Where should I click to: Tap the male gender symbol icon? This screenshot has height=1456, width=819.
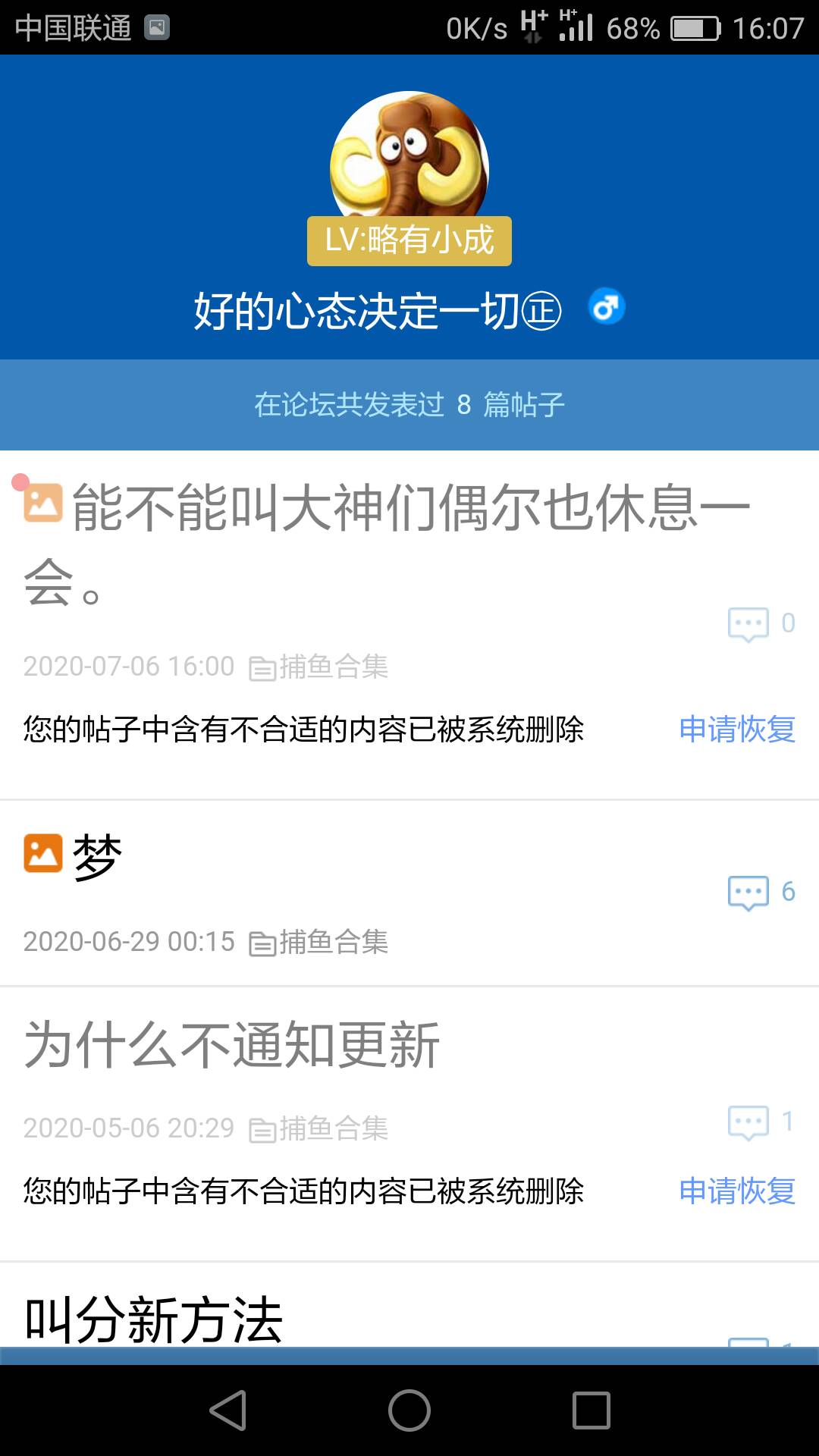pos(607,306)
